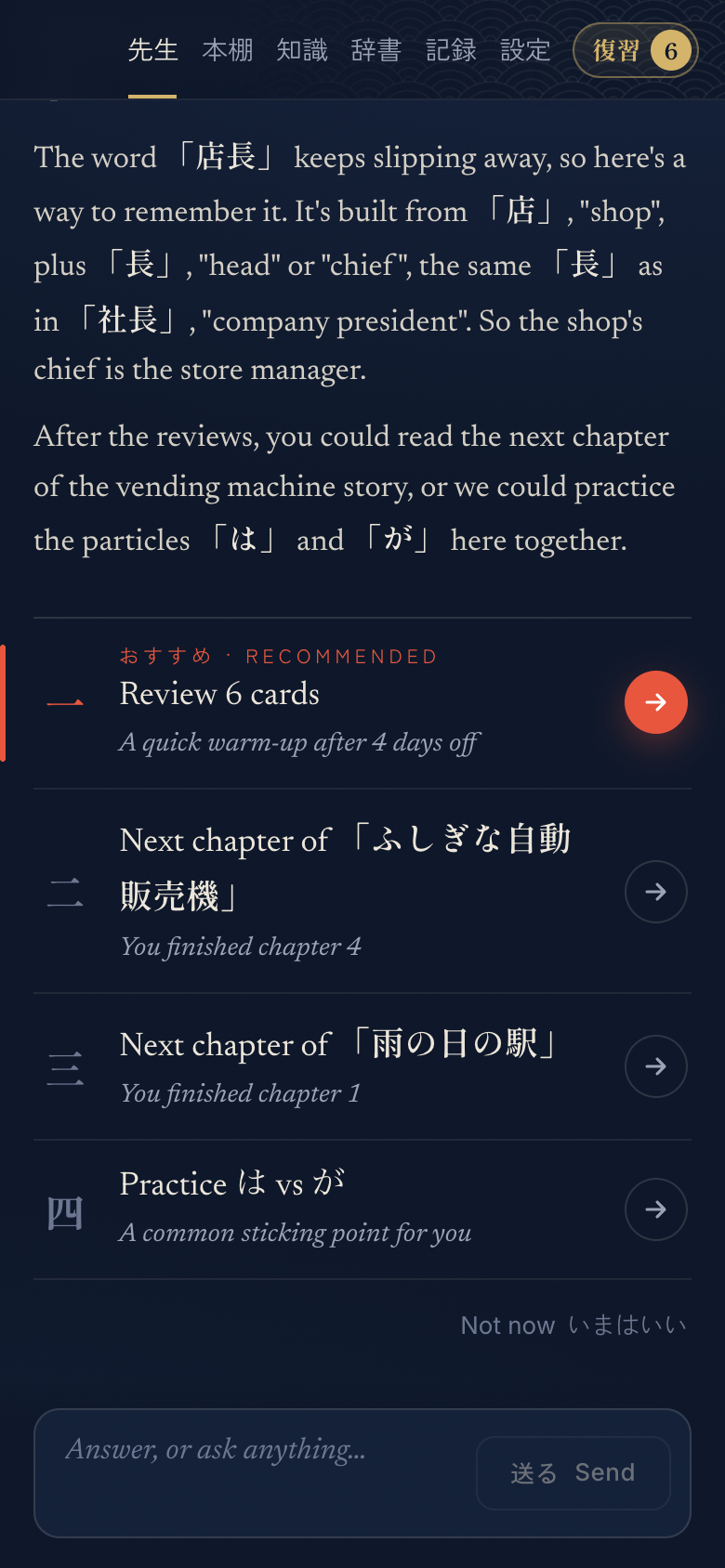Dismiss suggestions with Not now

tap(573, 1326)
